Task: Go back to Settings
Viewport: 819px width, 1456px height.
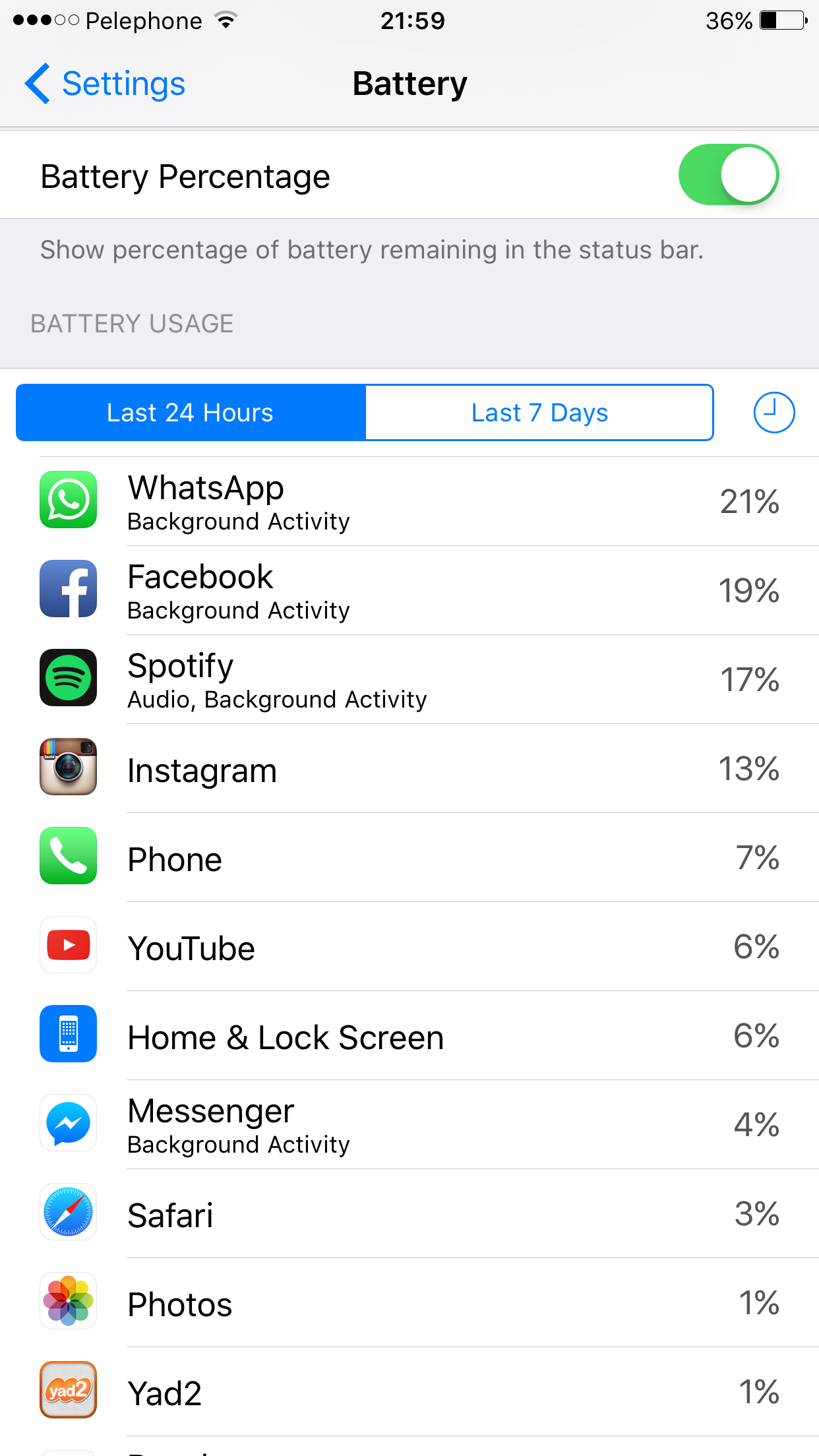Action: tap(106, 84)
